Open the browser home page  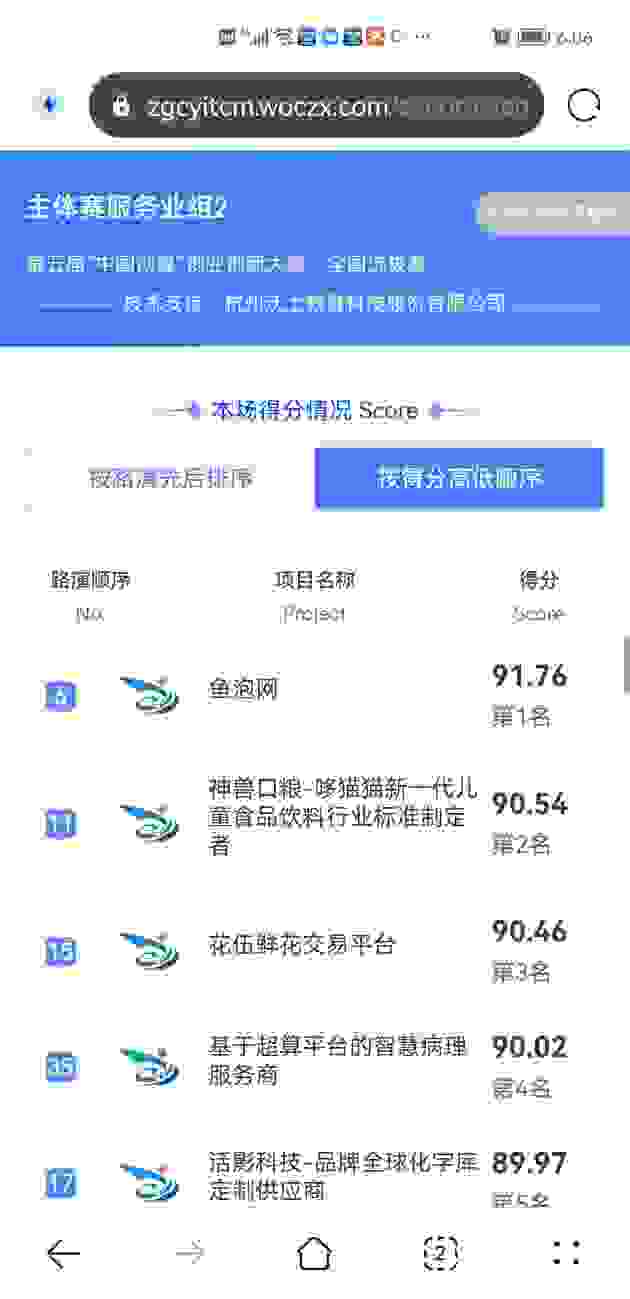[x=314, y=1252]
